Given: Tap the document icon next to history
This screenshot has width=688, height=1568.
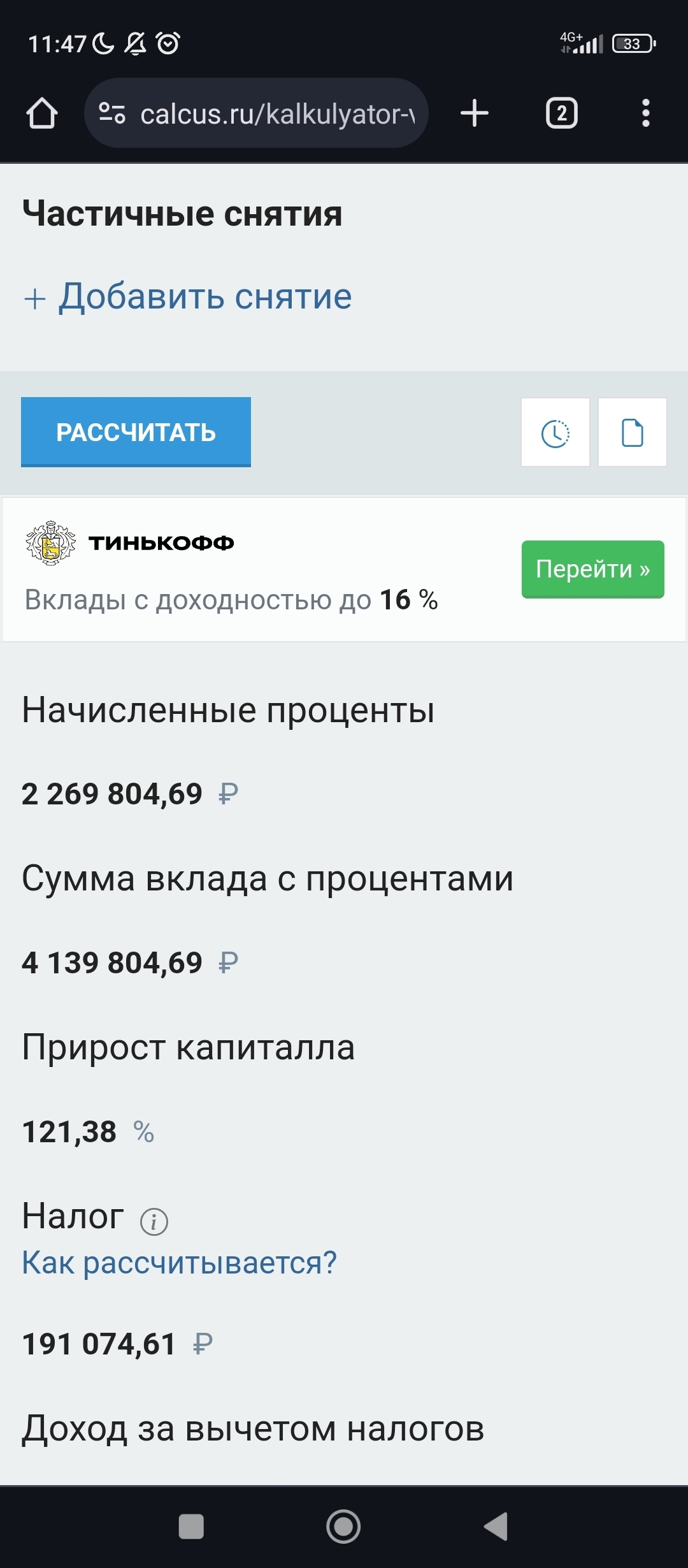Looking at the screenshot, I should (x=632, y=433).
